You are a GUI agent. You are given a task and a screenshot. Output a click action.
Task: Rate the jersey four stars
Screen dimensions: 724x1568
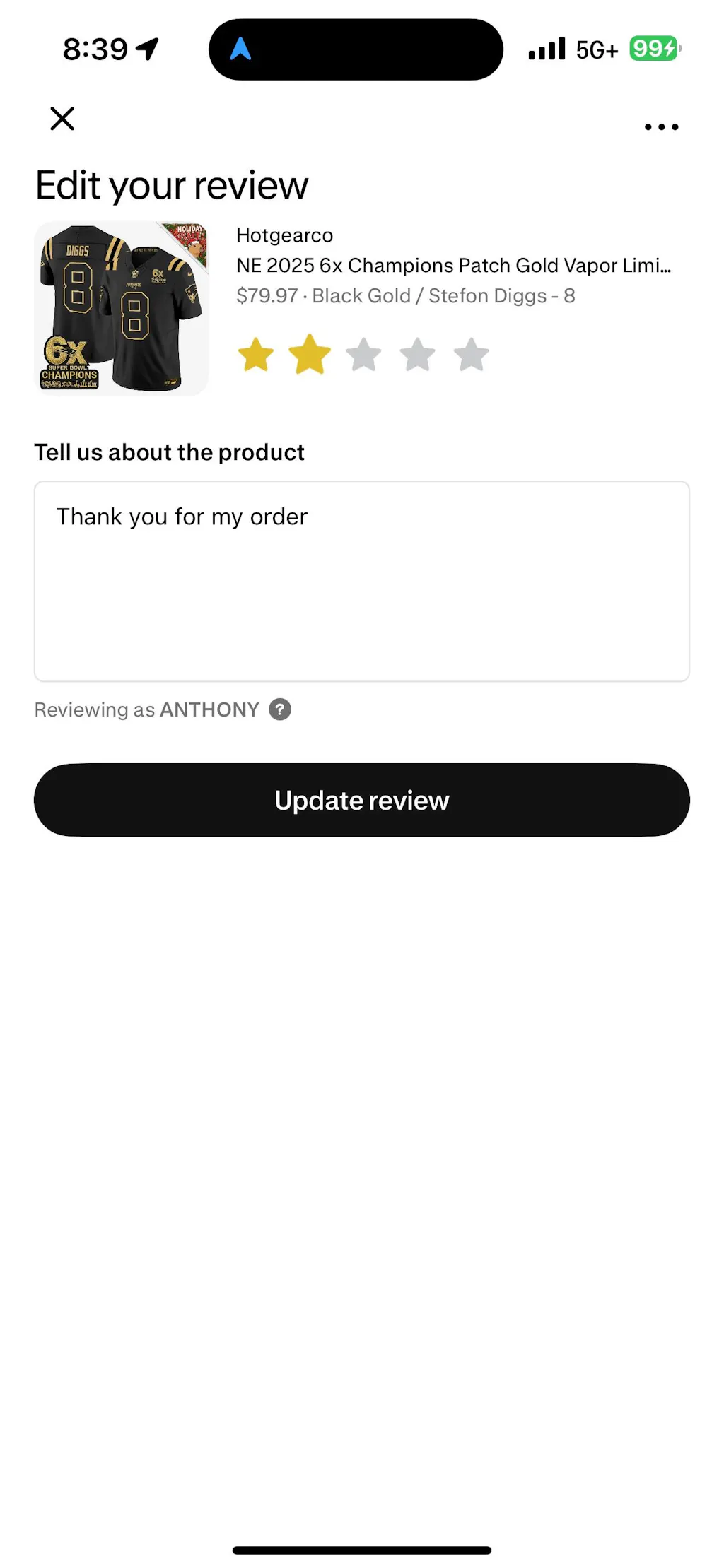(x=417, y=354)
